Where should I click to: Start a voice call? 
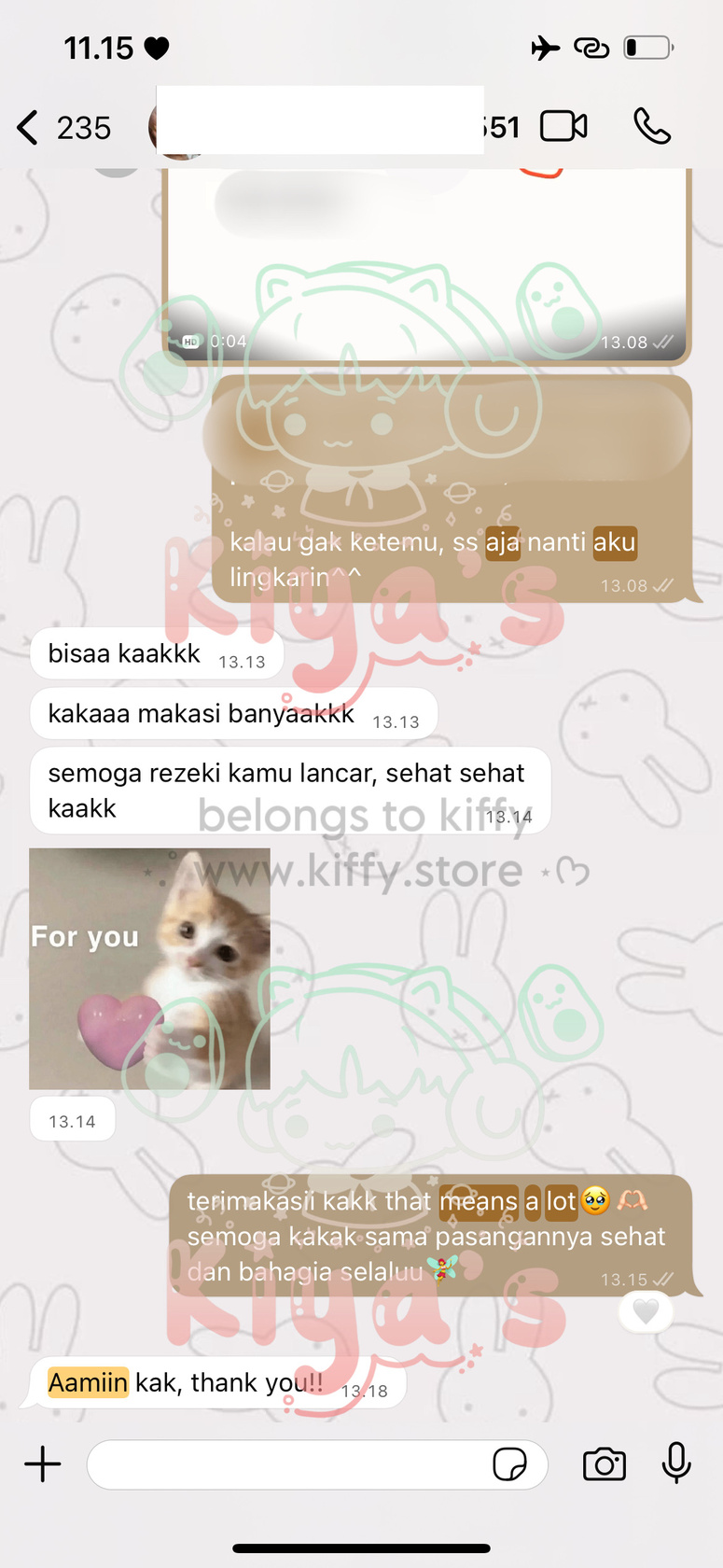point(651,127)
